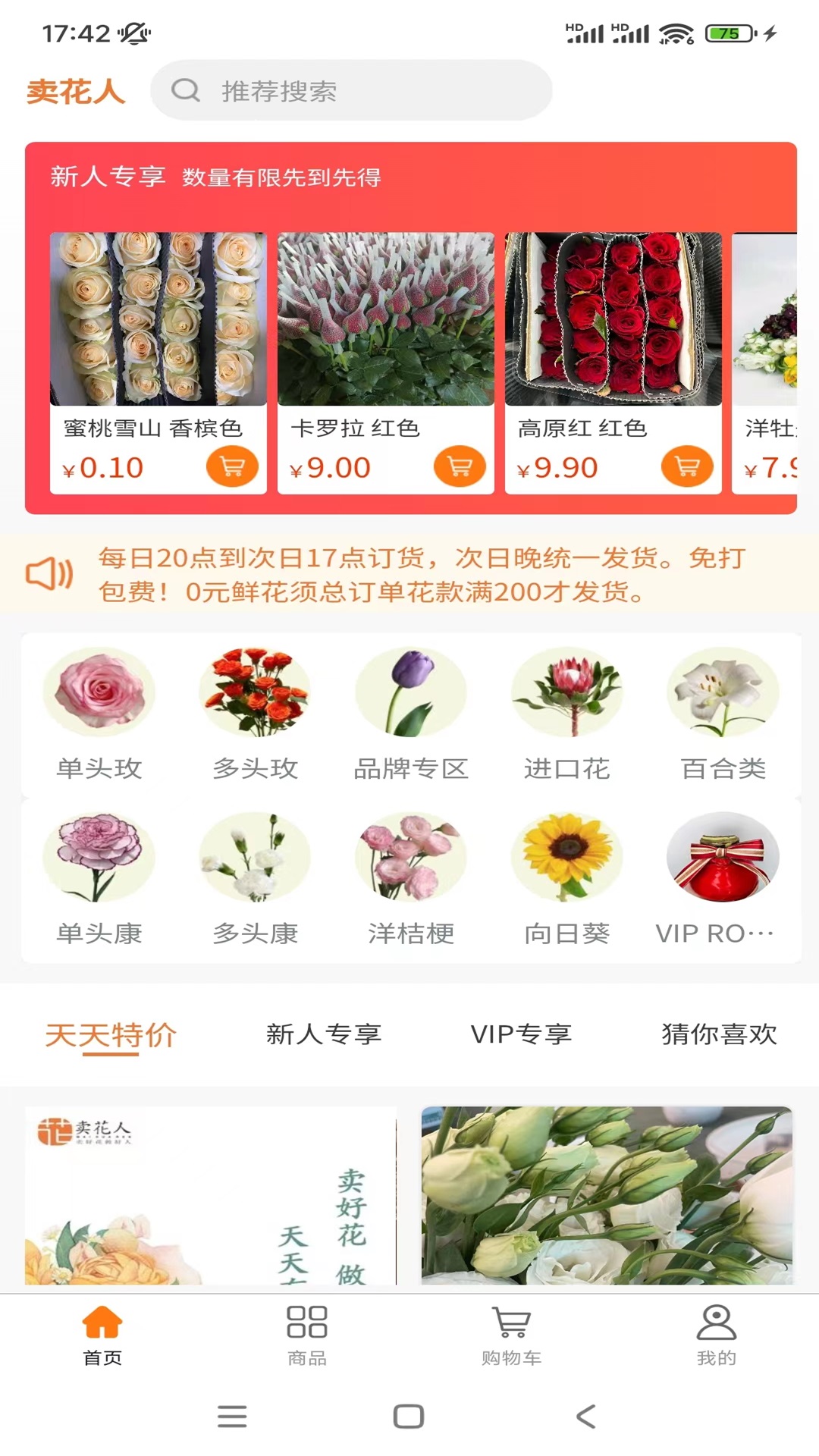This screenshot has width=819, height=1456.
Task: Add 卡罗拉 红色 to cart
Action: pyautogui.click(x=460, y=467)
